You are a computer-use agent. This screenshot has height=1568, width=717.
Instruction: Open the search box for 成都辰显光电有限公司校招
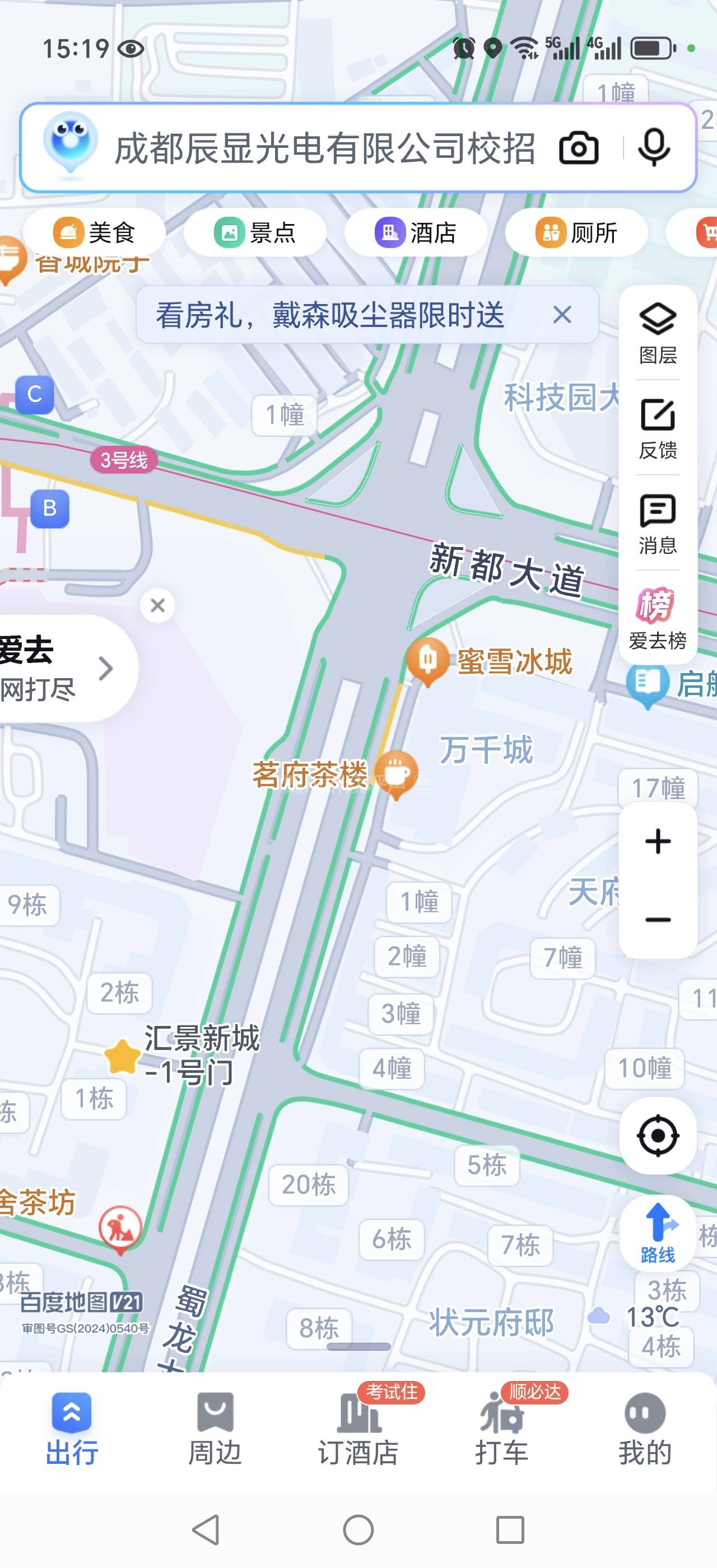tap(325, 148)
